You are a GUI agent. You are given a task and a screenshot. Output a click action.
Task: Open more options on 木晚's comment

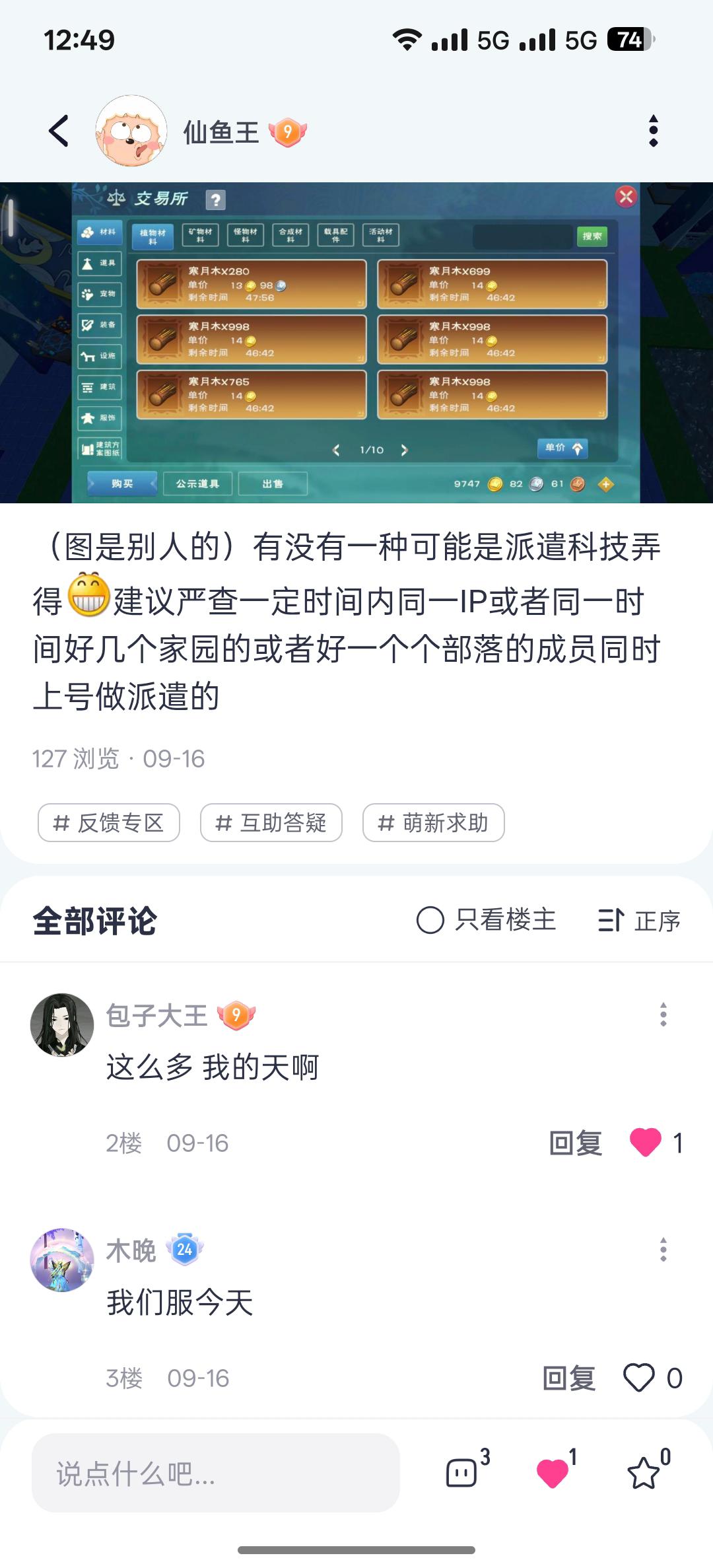click(x=663, y=1250)
